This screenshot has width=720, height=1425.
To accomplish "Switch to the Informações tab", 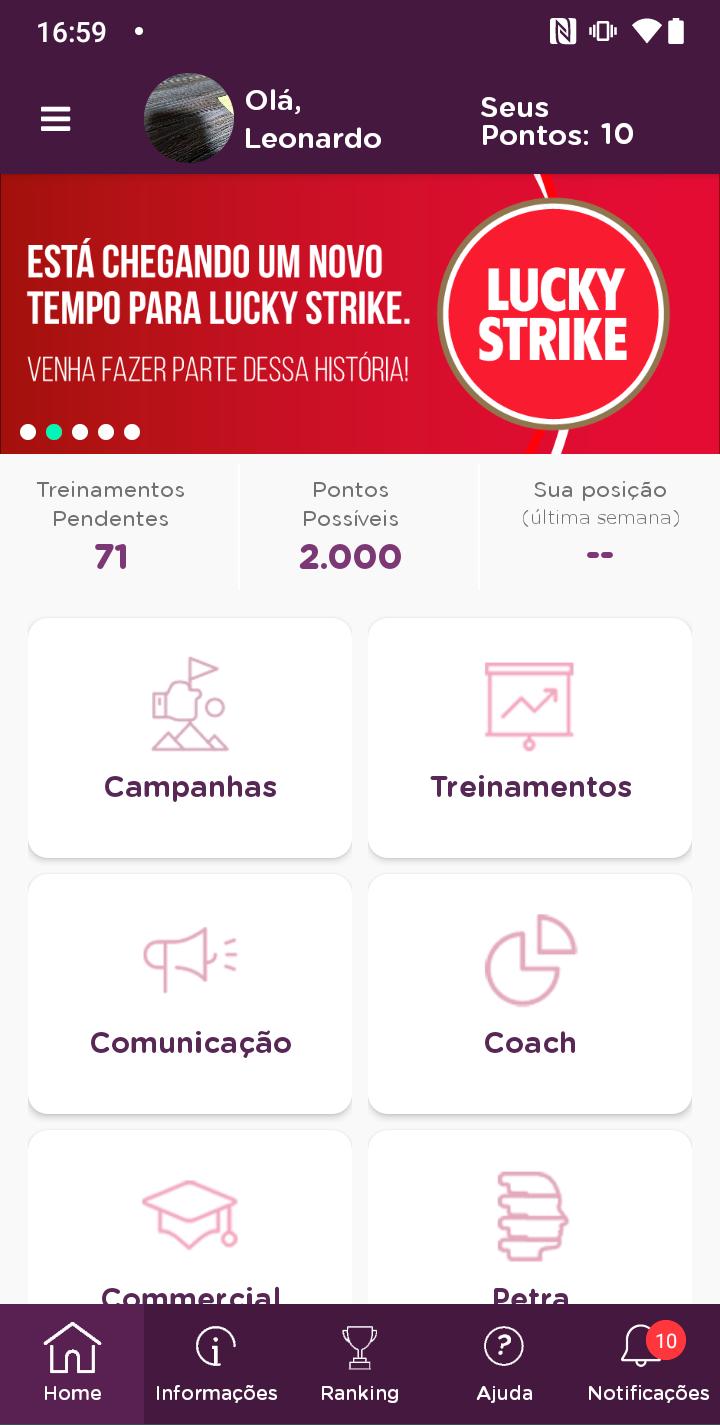I will point(216,1364).
